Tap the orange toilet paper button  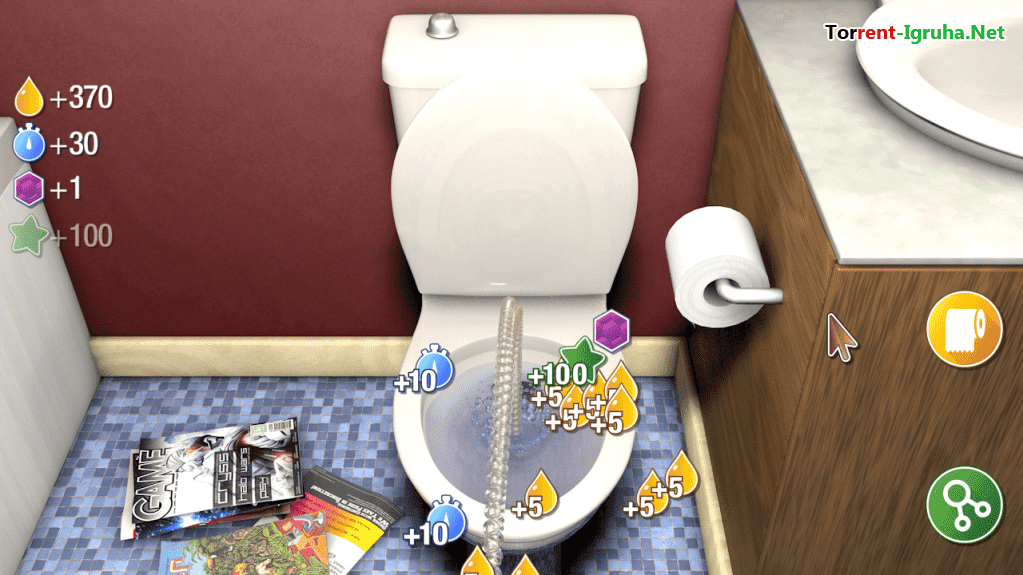point(964,329)
